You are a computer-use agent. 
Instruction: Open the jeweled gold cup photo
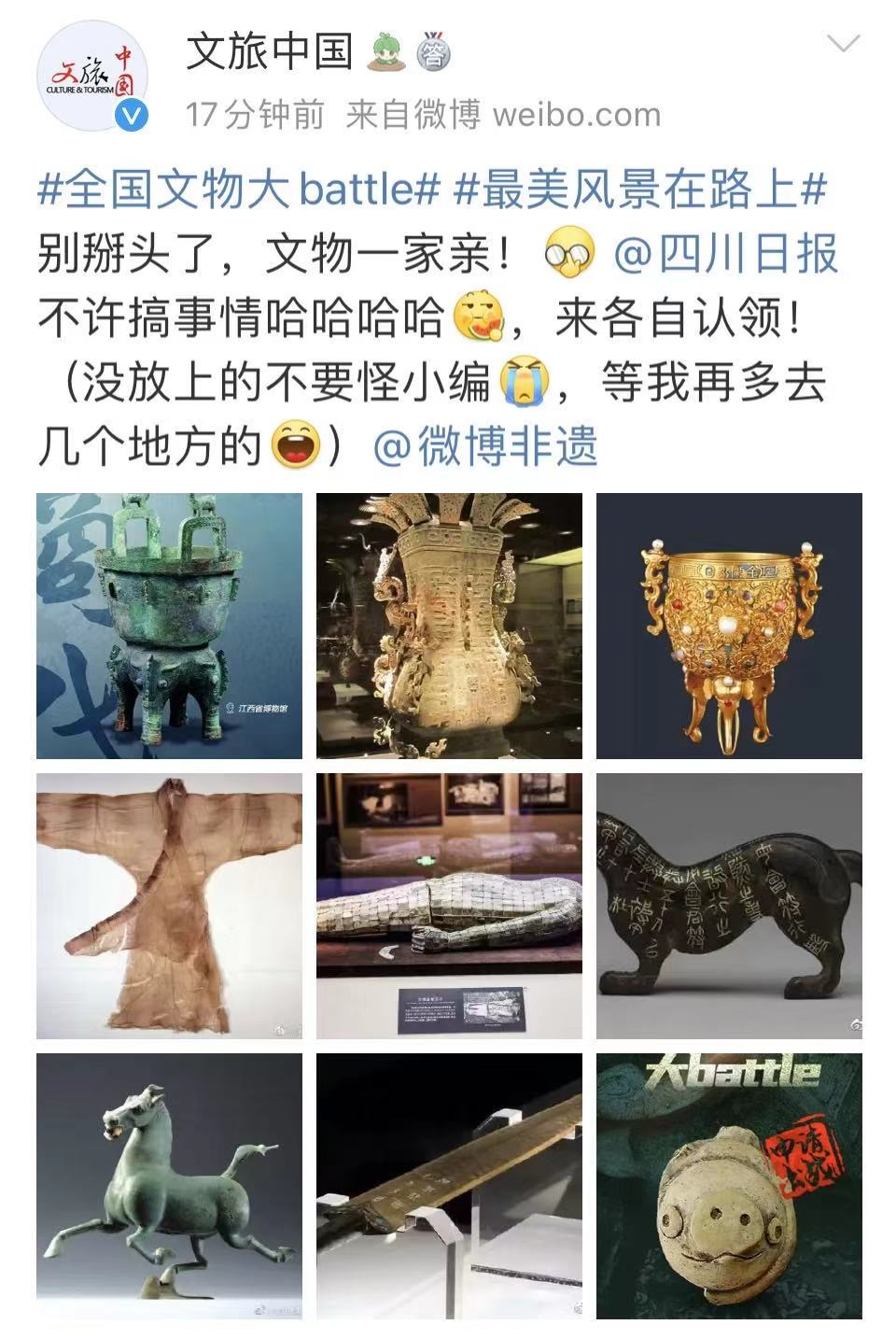pyautogui.click(x=729, y=626)
